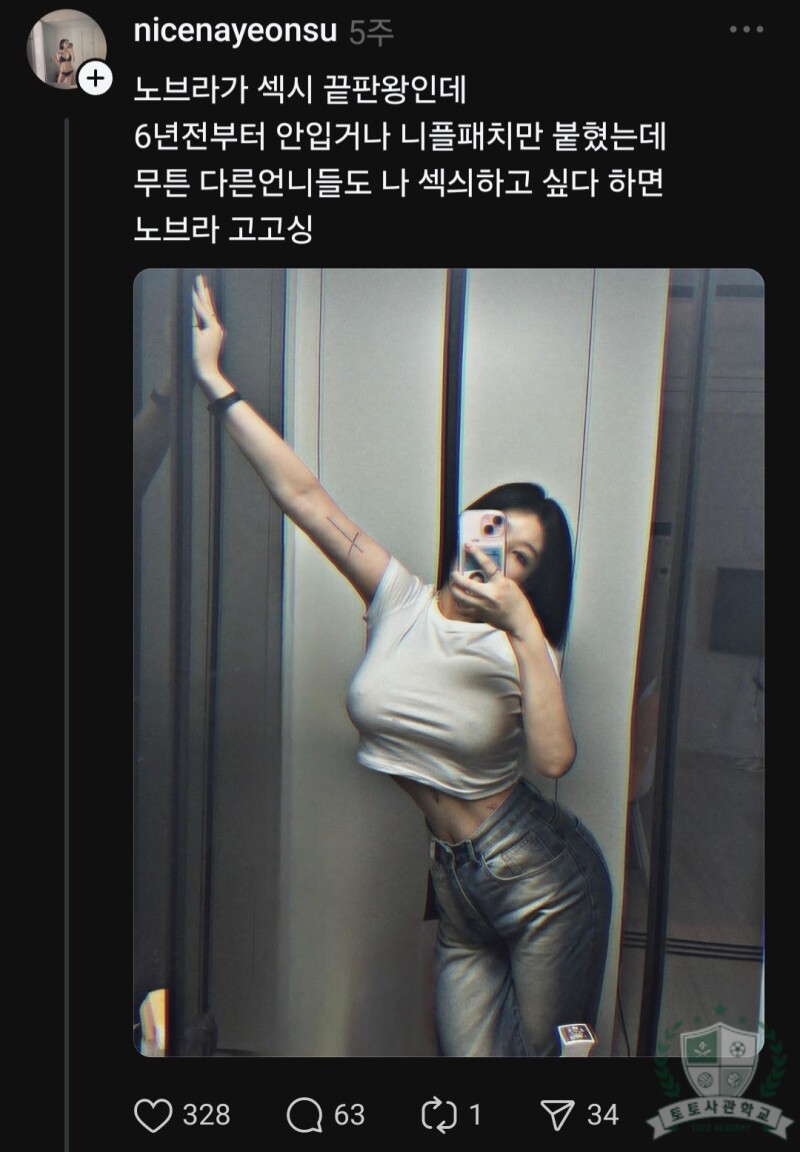Open nicenayeonsu's profile picture

coord(65,50)
